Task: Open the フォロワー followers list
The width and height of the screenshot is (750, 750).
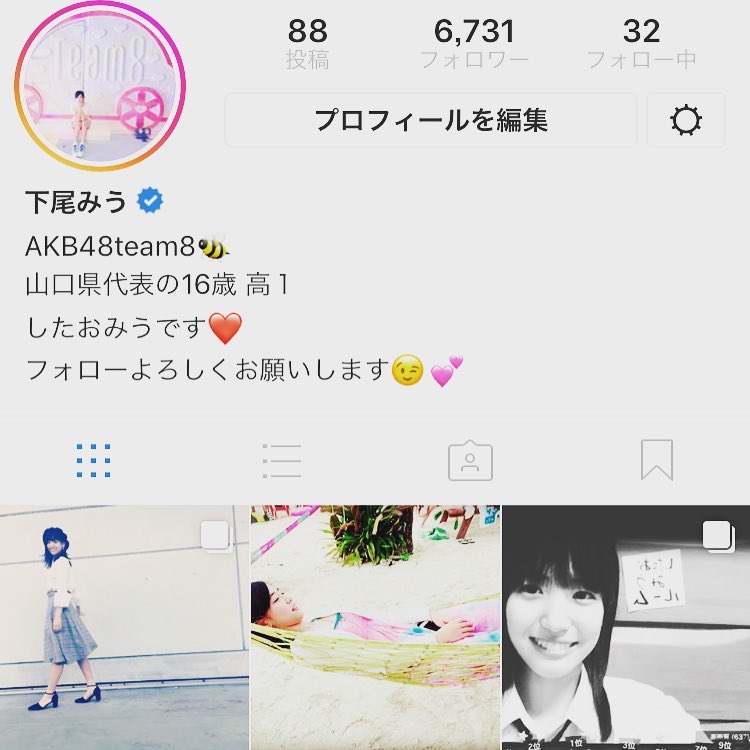Action: 474,43
